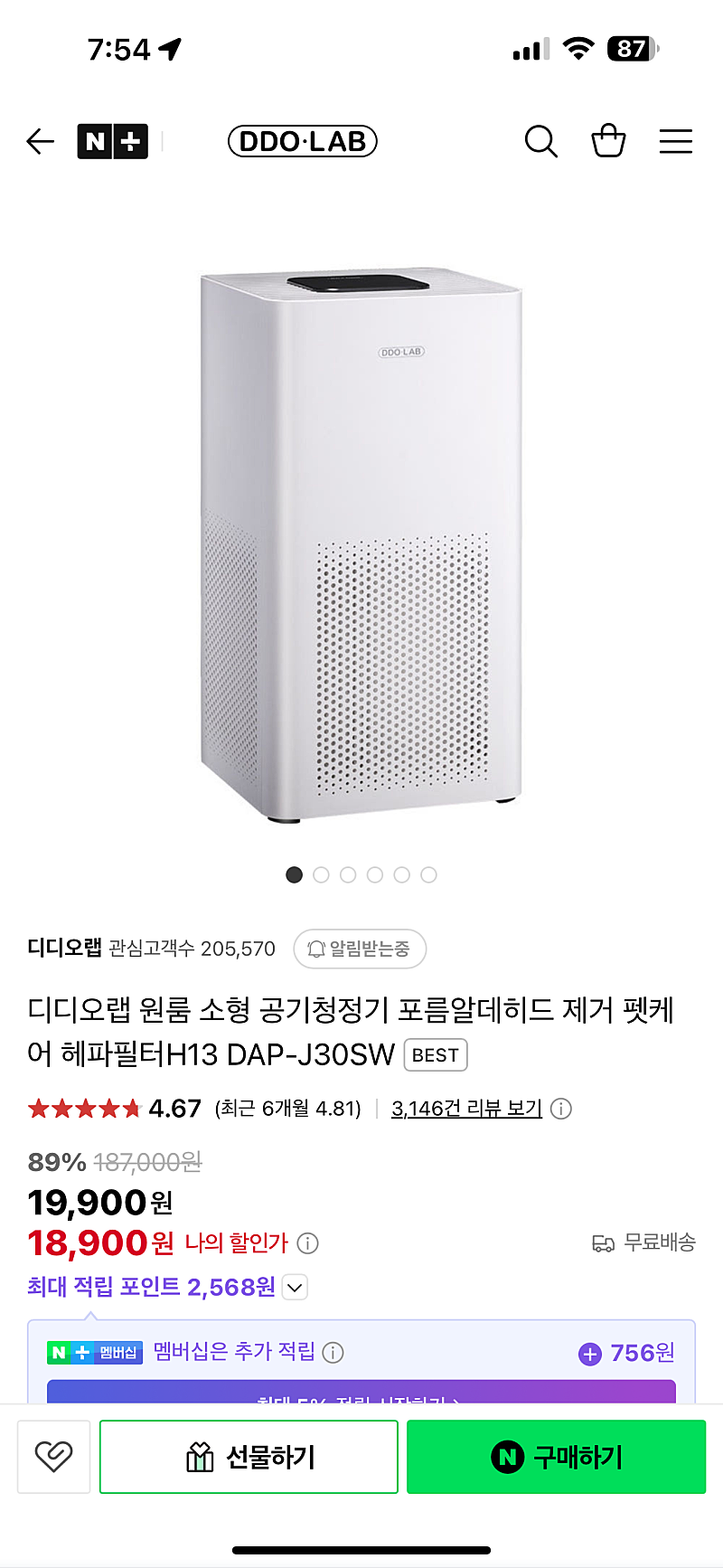
Task: Open the hamburger menu
Action: point(675,142)
